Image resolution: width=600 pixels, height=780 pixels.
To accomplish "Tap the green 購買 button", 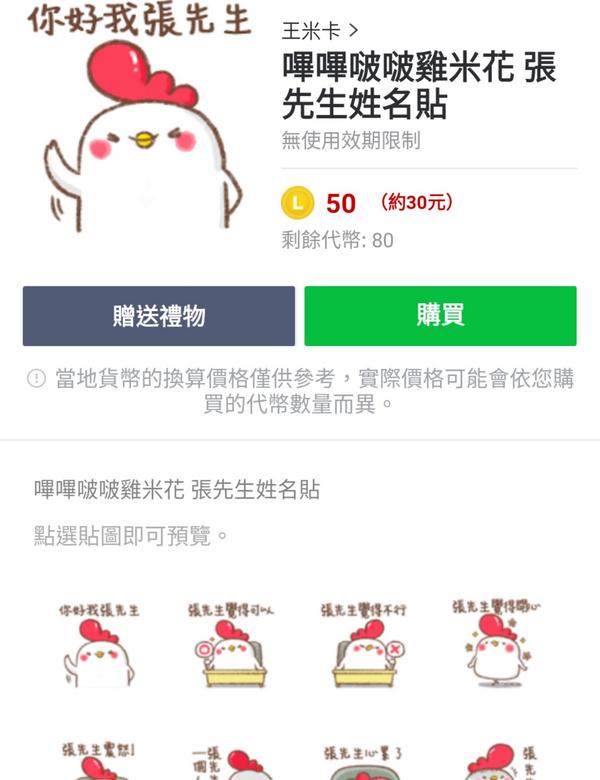I will pos(440,316).
